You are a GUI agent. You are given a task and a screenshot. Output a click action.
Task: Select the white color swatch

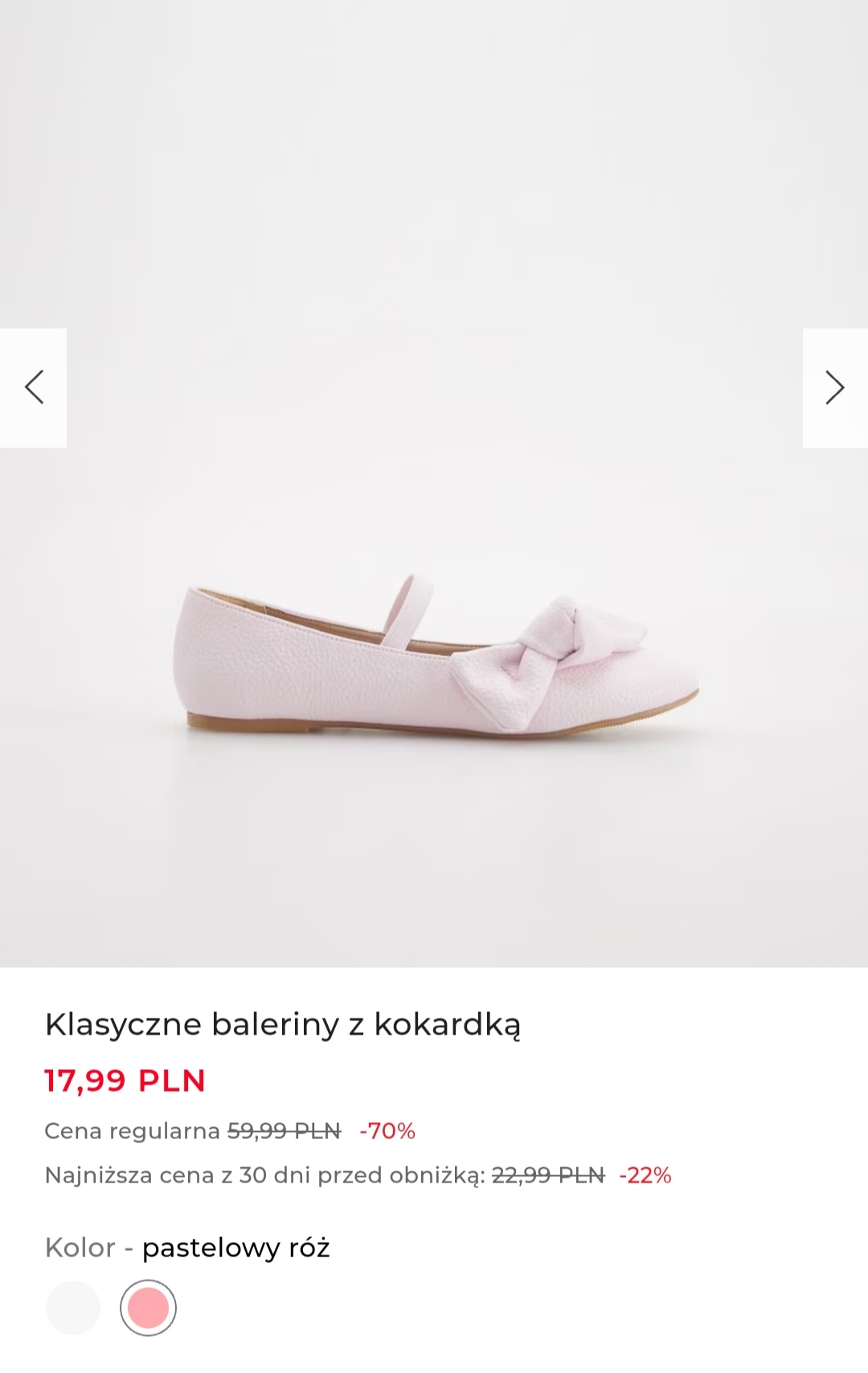pyautogui.click(x=73, y=1308)
